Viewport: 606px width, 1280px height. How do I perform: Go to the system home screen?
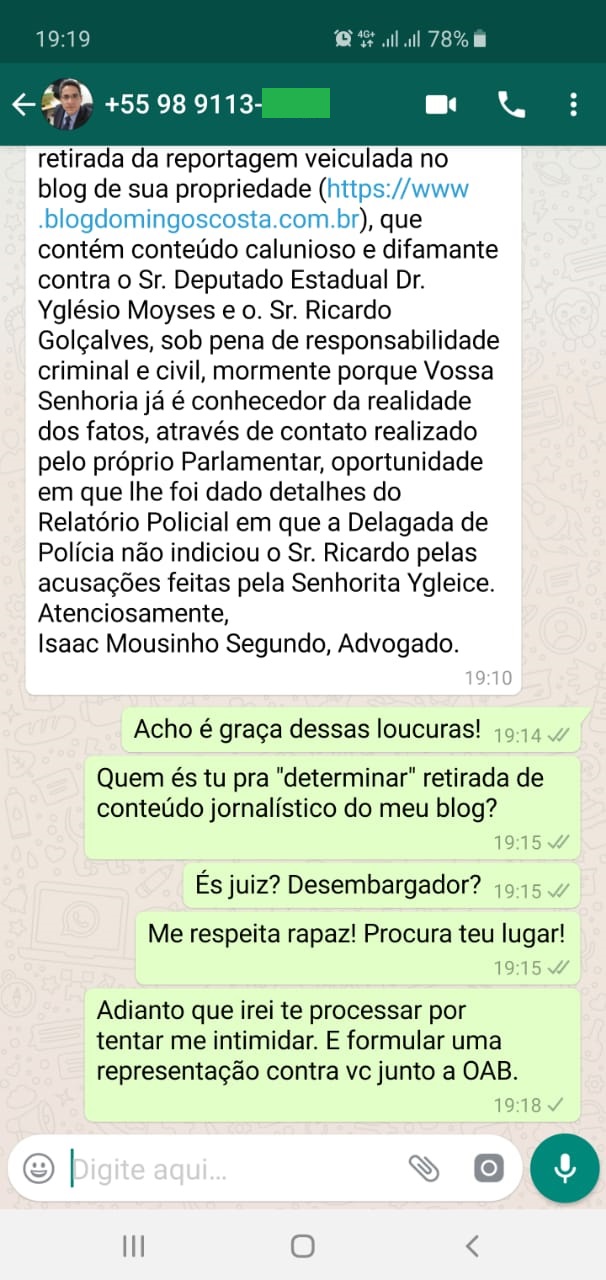point(302,1245)
